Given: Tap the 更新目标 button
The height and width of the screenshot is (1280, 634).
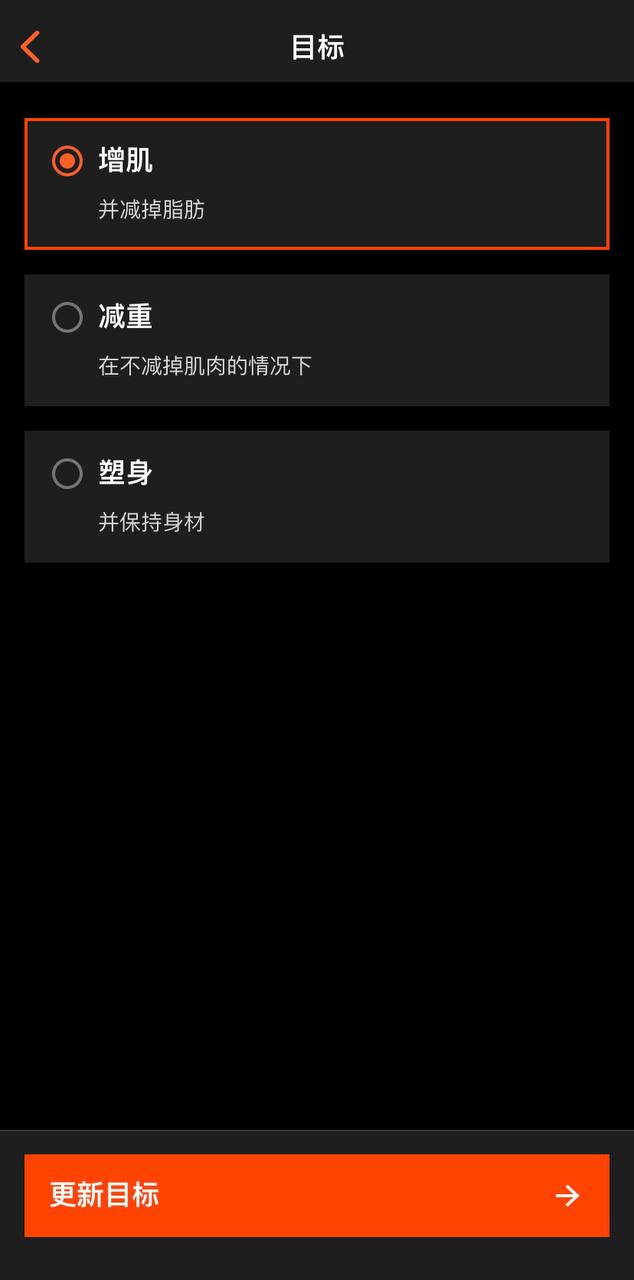Looking at the screenshot, I should pos(316,1195).
